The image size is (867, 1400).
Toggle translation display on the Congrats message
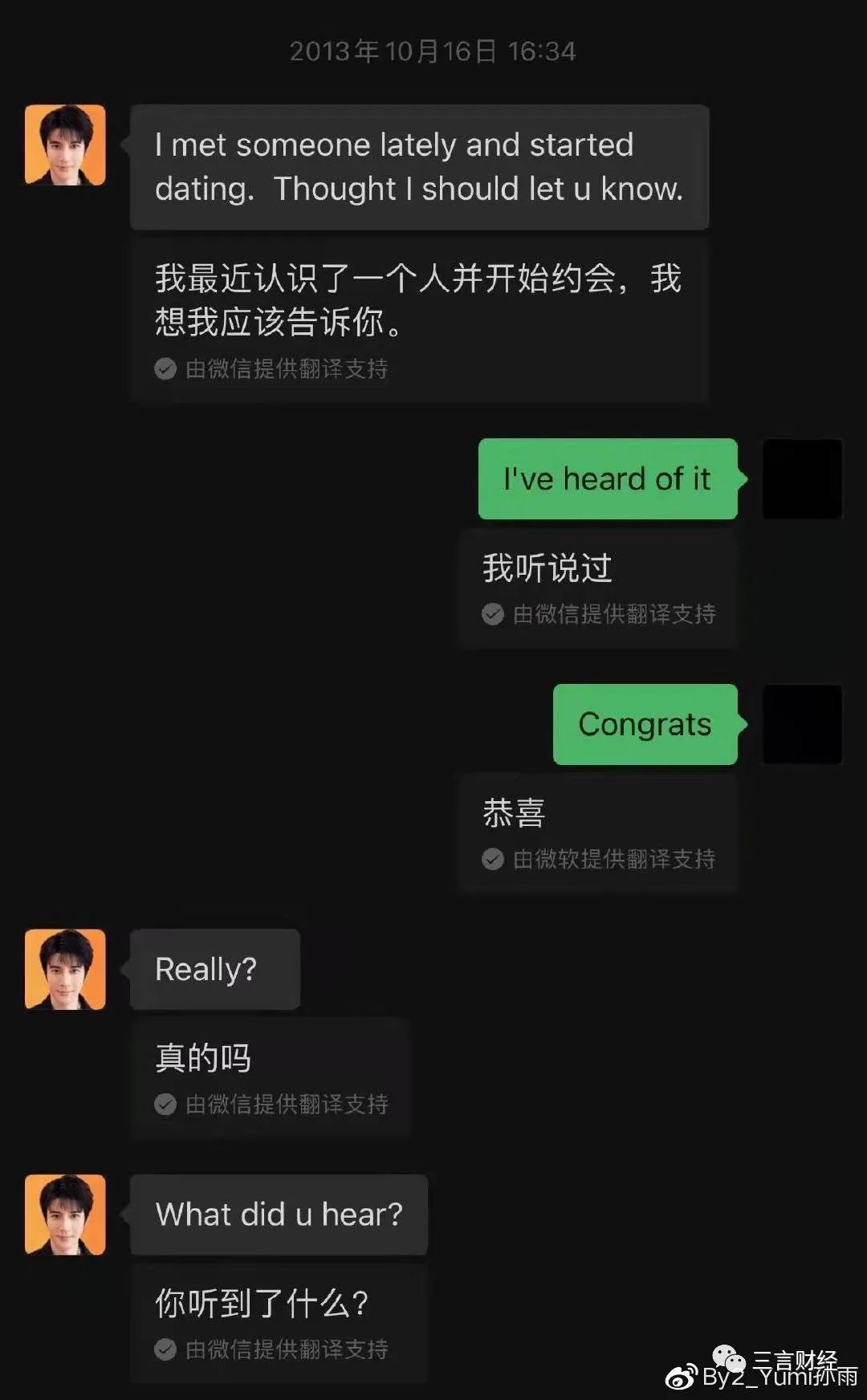click(645, 723)
